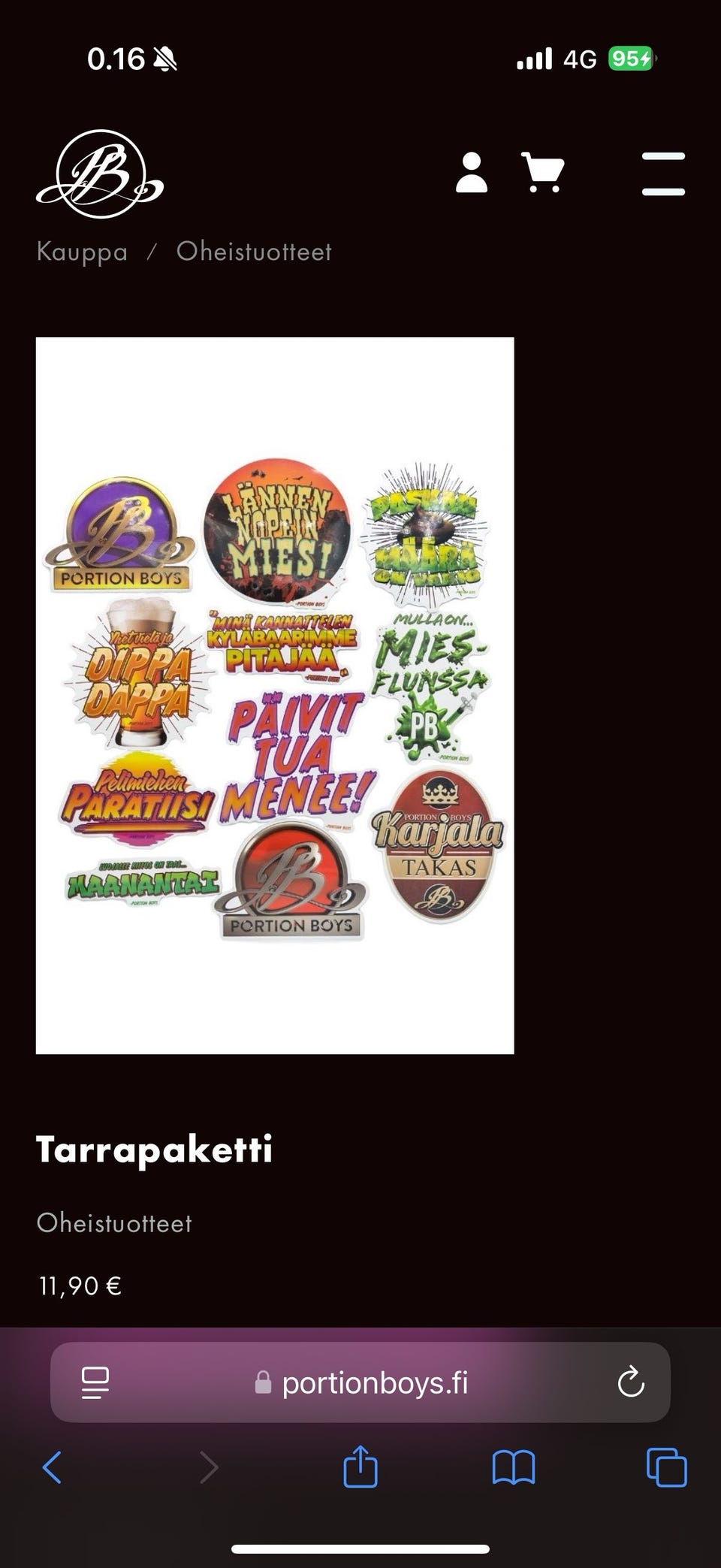View the shopping cart
The width and height of the screenshot is (721, 1568).
click(542, 173)
